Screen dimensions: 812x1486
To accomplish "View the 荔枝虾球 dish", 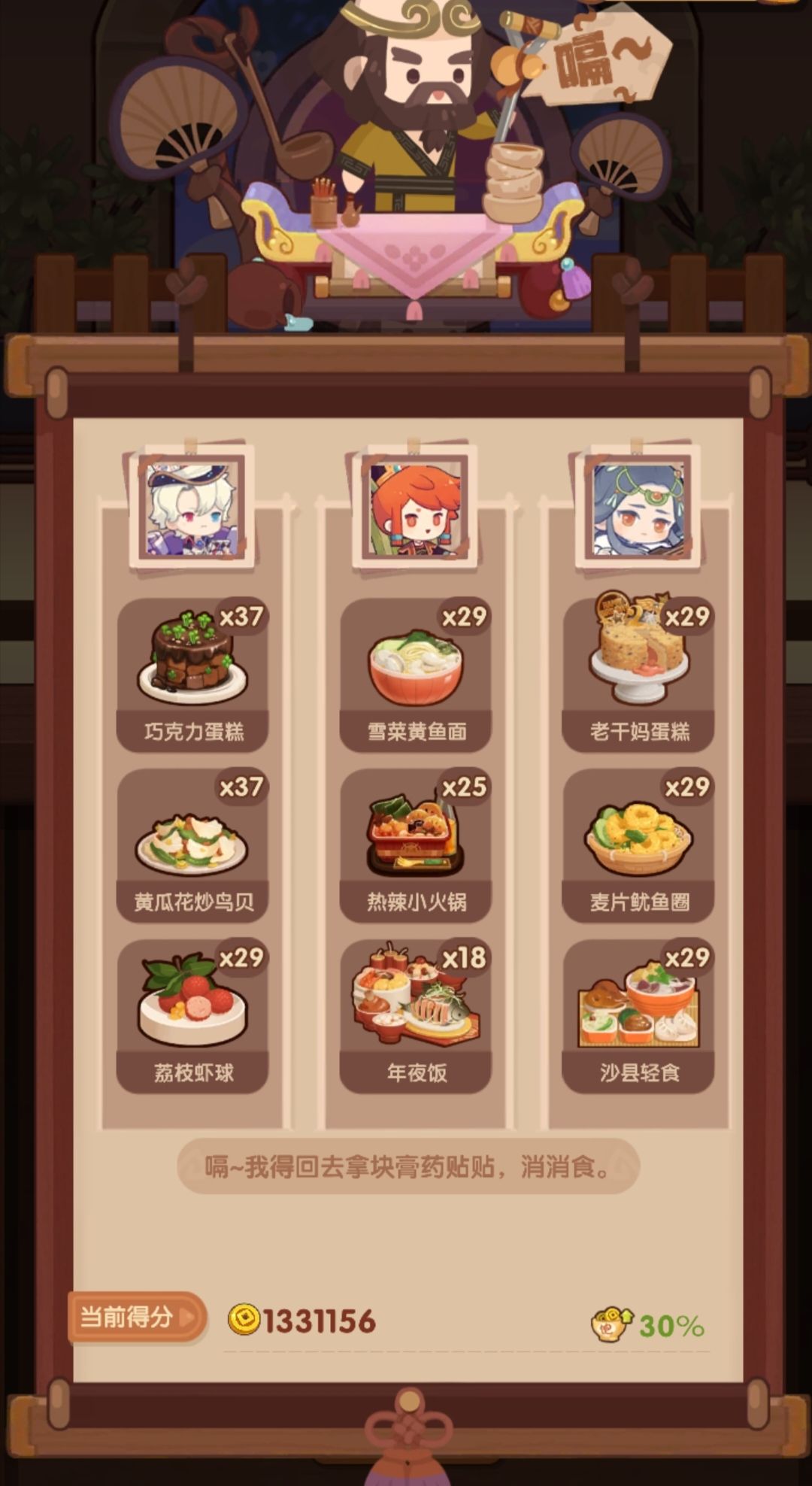I will click(x=192, y=1017).
